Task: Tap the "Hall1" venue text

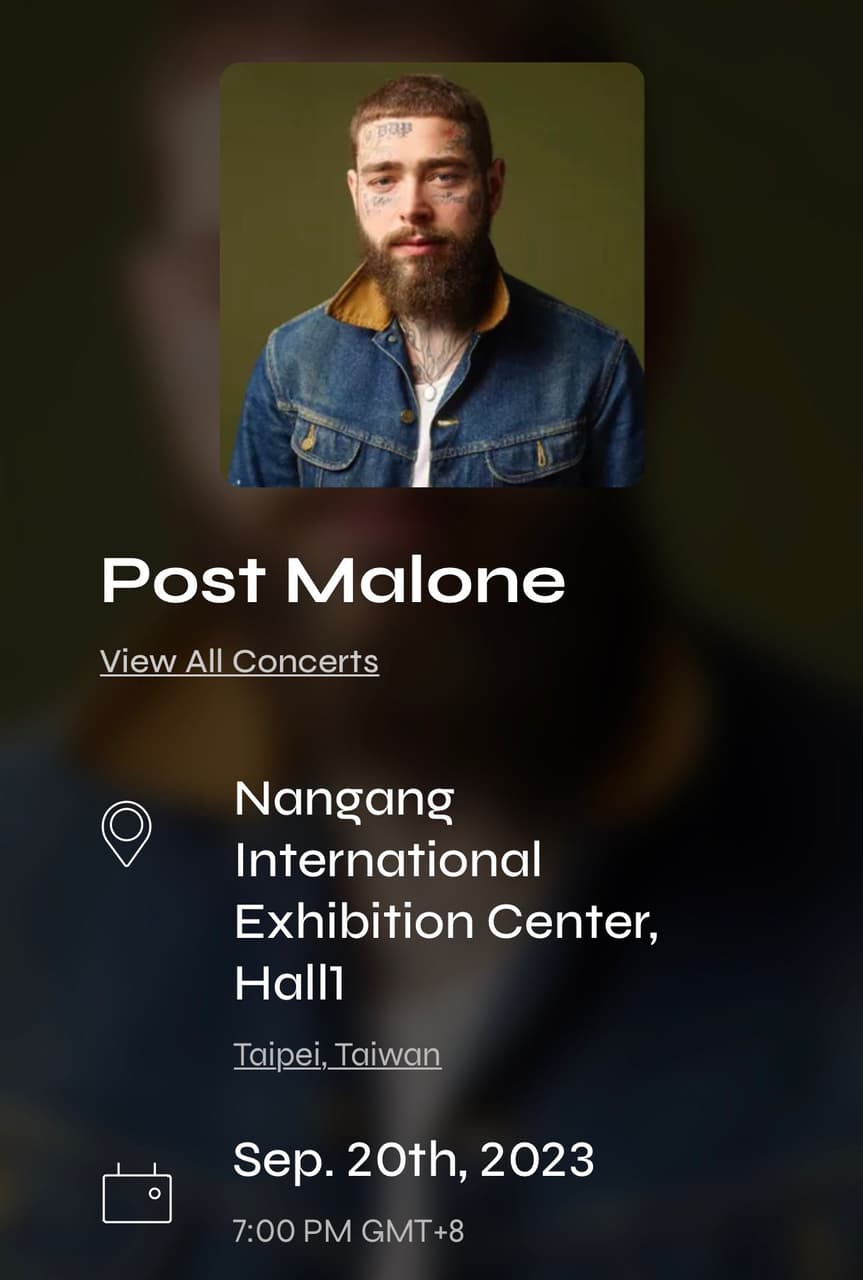Action: pyautogui.click(x=290, y=985)
